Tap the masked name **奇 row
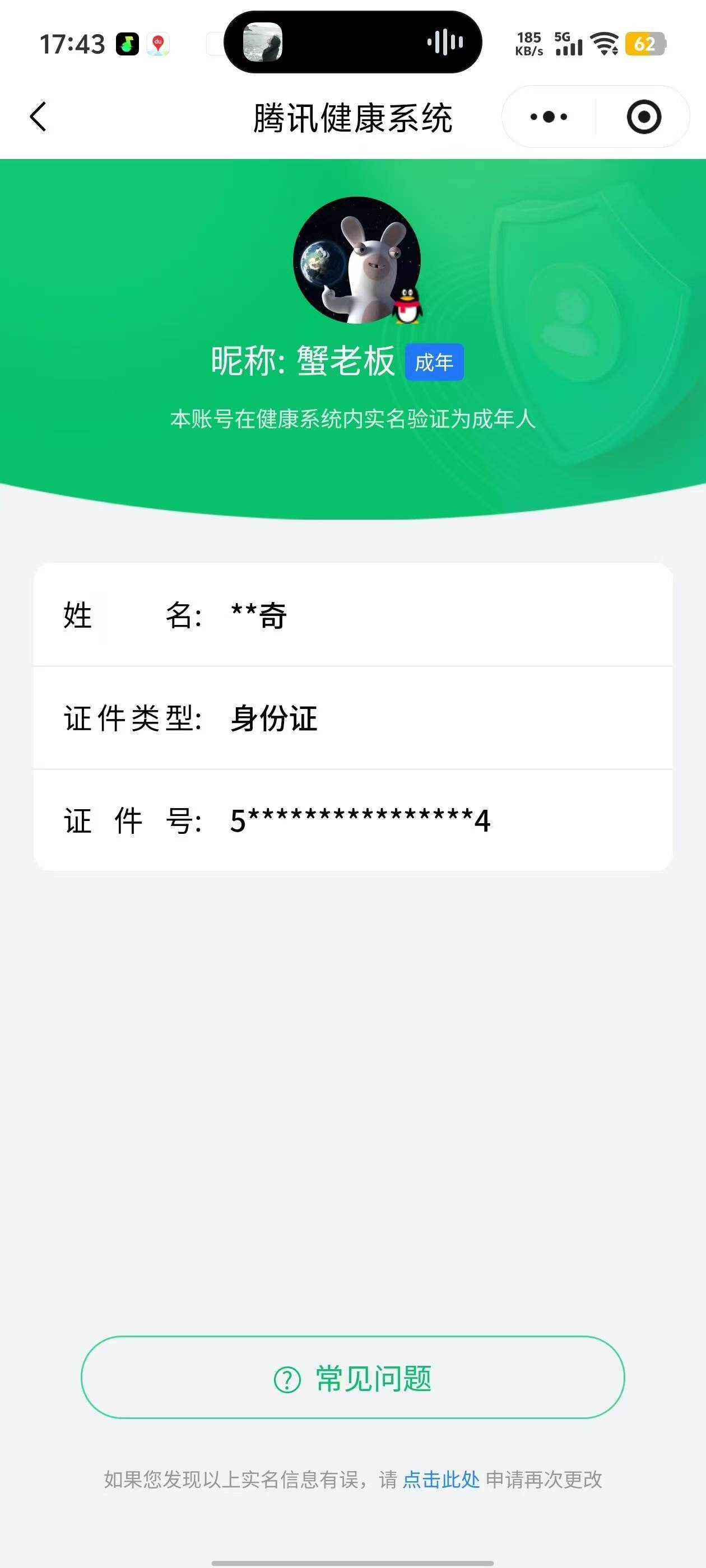This screenshot has height=1568, width=706. [352, 616]
